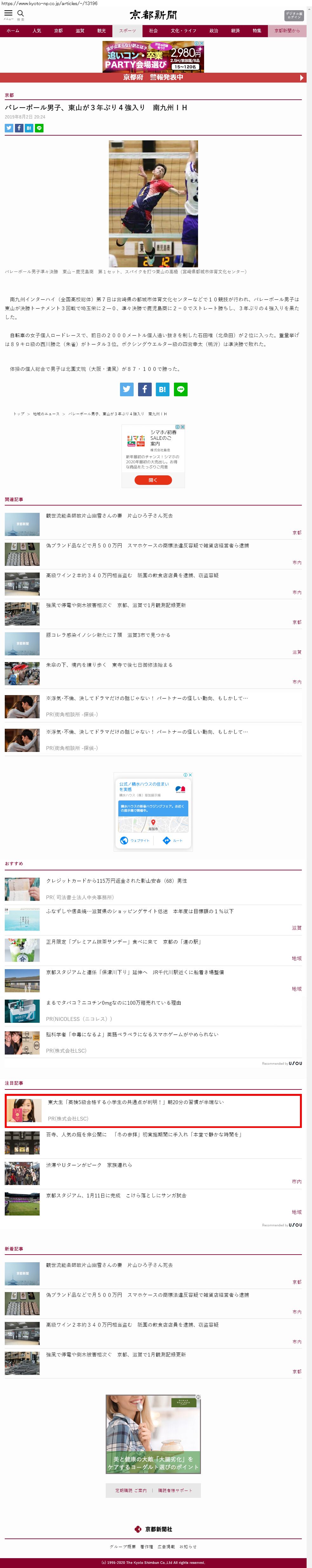Image resolution: width=312 pixels, height=1568 pixels.
Task: Tap the 開く button in the シマホ ad
Action: (x=153, y=480)
